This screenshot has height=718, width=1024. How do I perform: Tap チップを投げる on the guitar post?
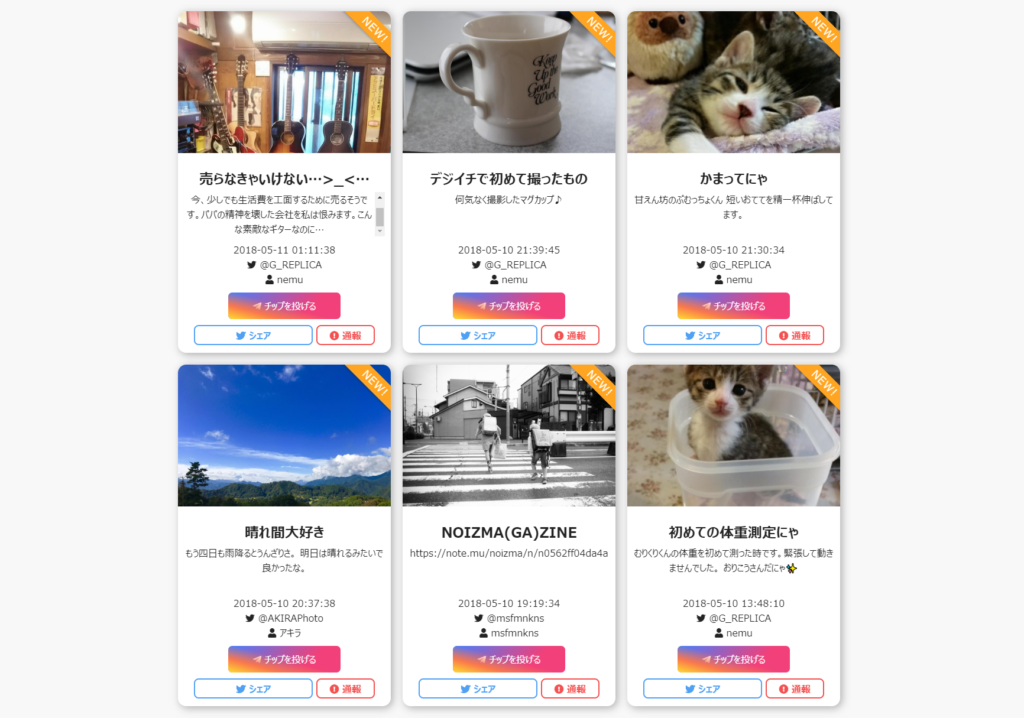pyautogui.click(x=284, y=306)
